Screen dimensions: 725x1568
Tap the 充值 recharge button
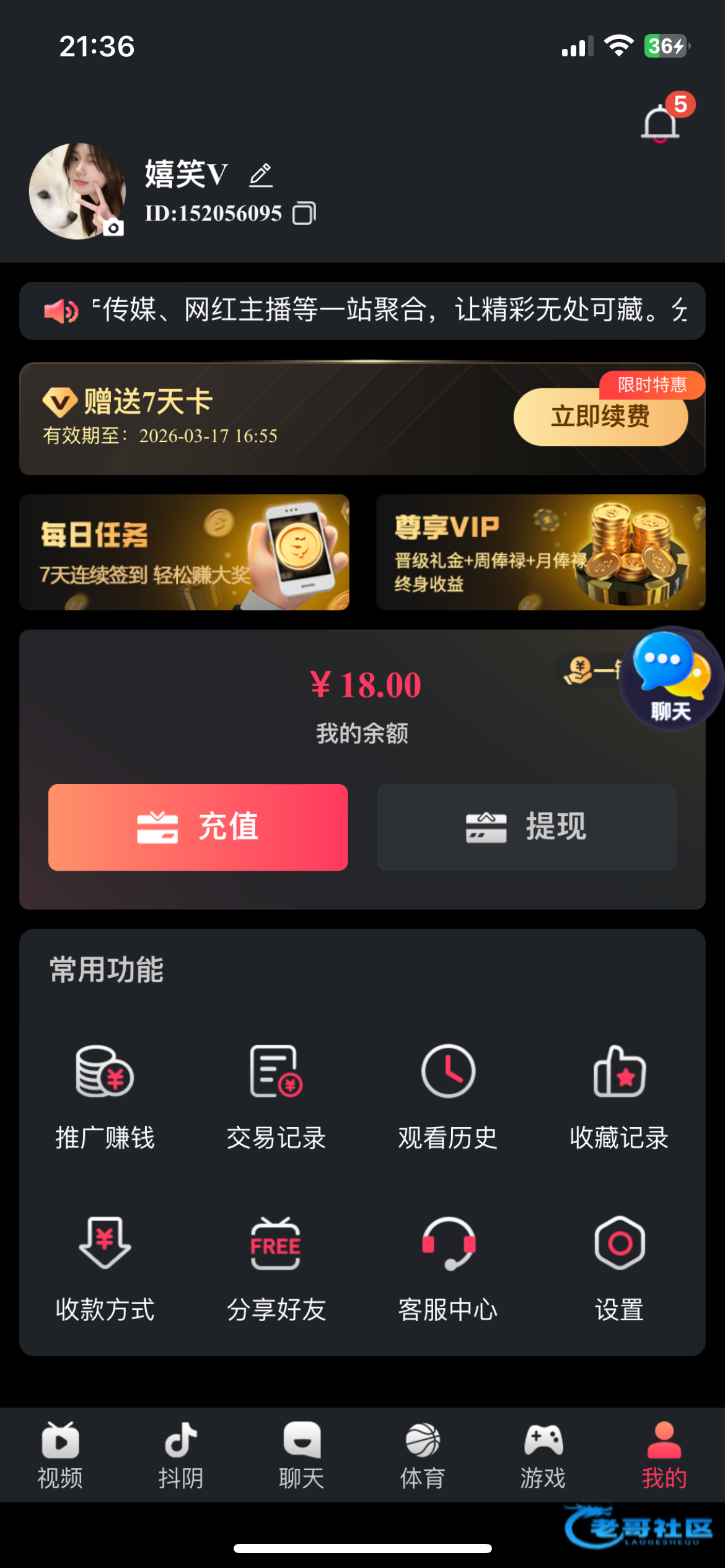pos(198,827)
